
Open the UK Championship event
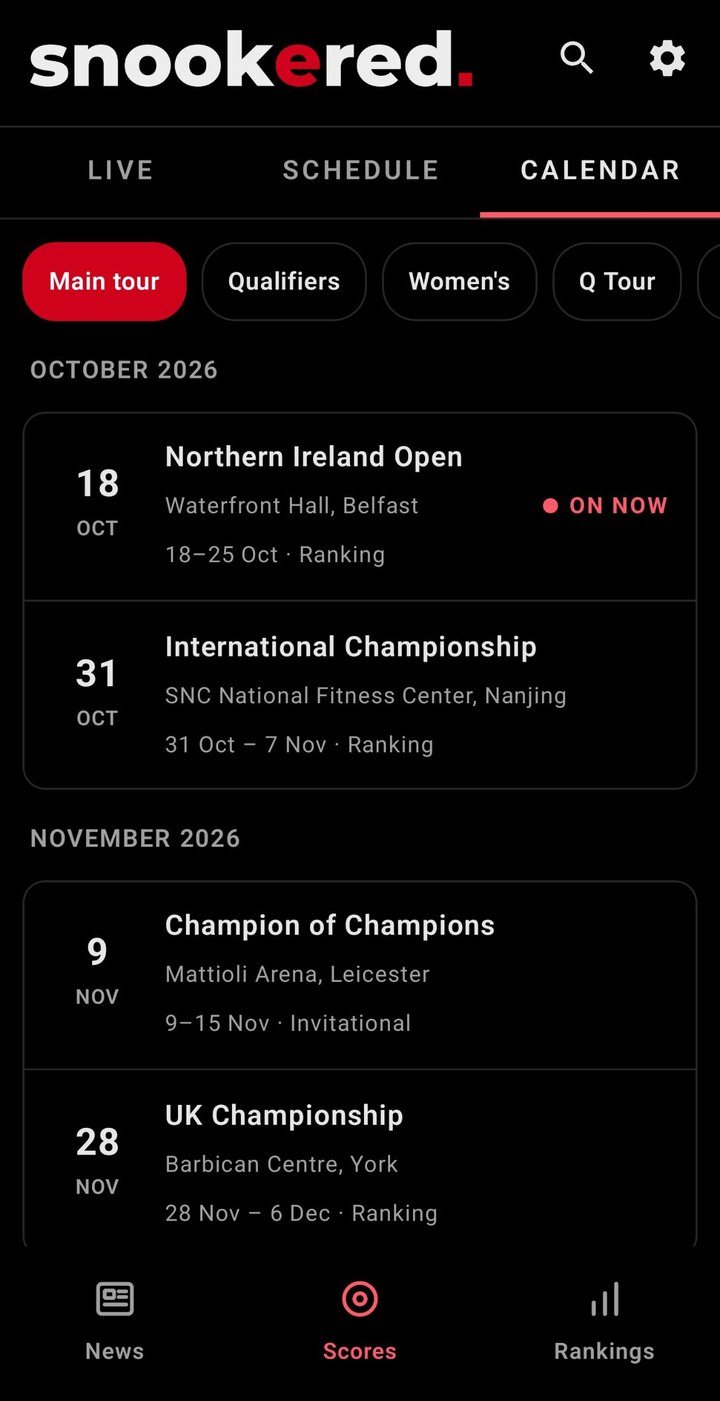coord(360,1160)
